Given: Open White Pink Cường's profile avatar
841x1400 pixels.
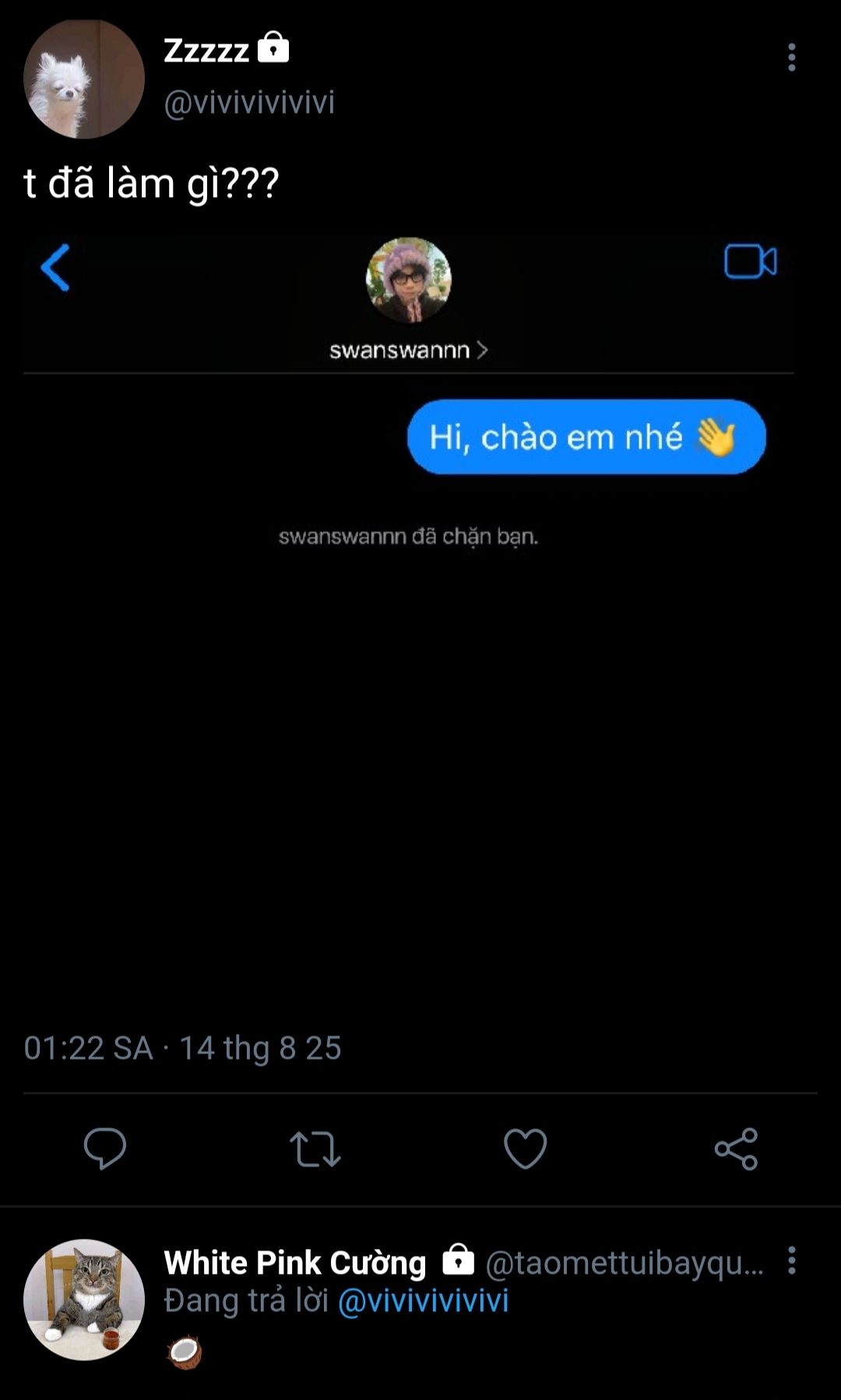Looking at the screenshot, I should point(84,1300).
